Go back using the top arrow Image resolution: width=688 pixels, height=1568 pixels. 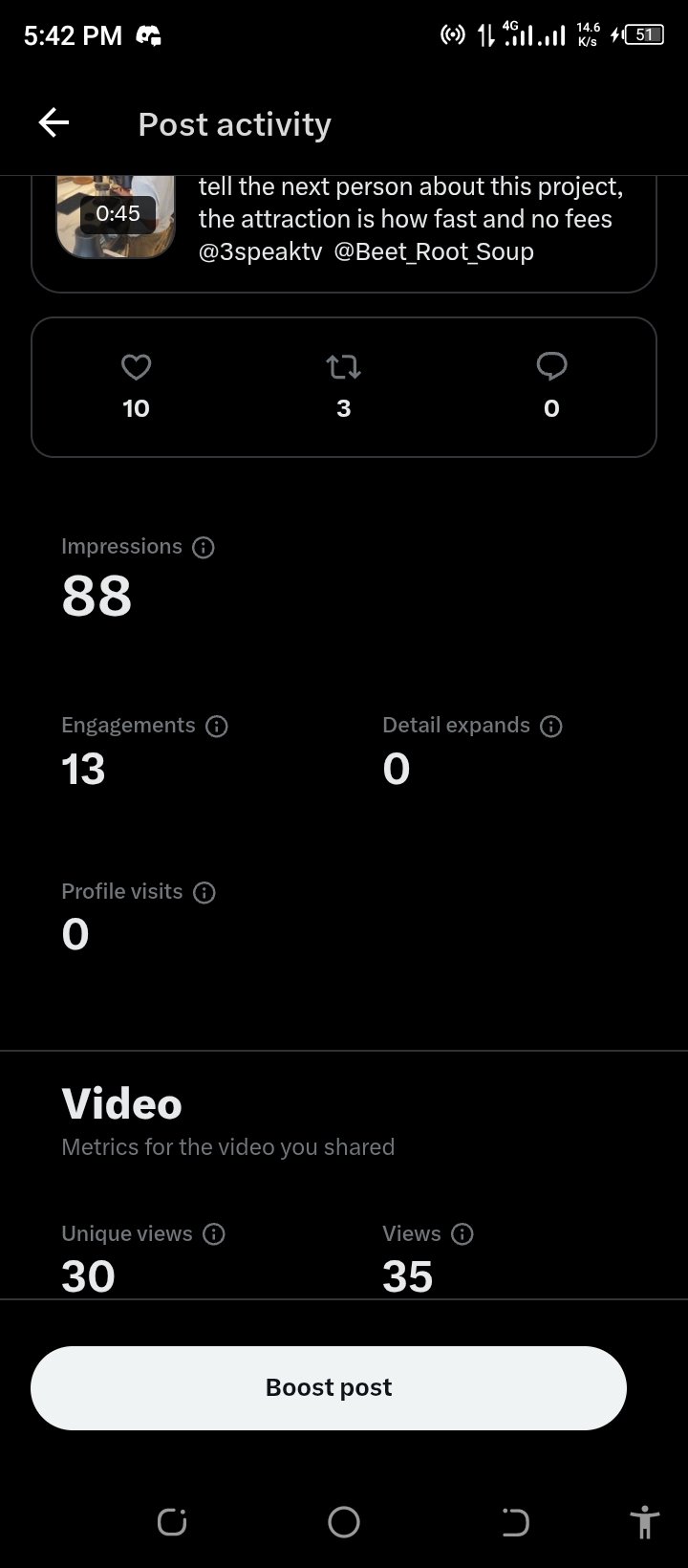(54, 122)
